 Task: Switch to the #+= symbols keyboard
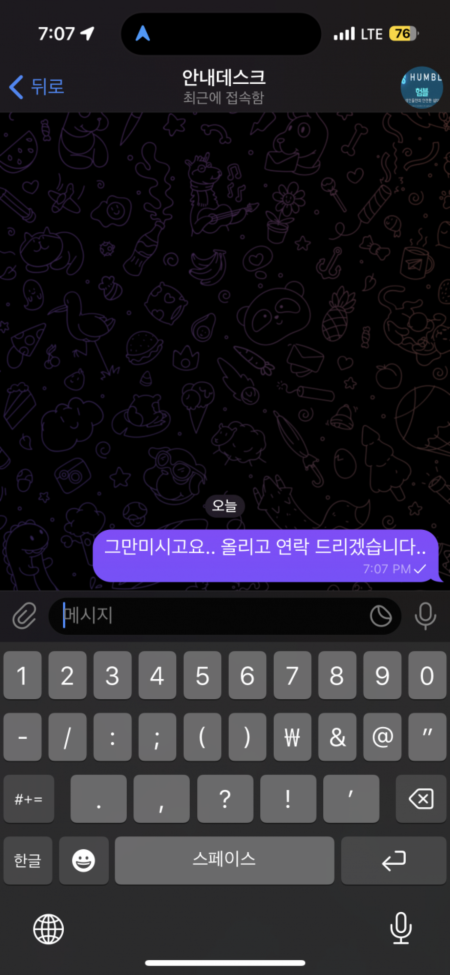click(x=29, y=799)
